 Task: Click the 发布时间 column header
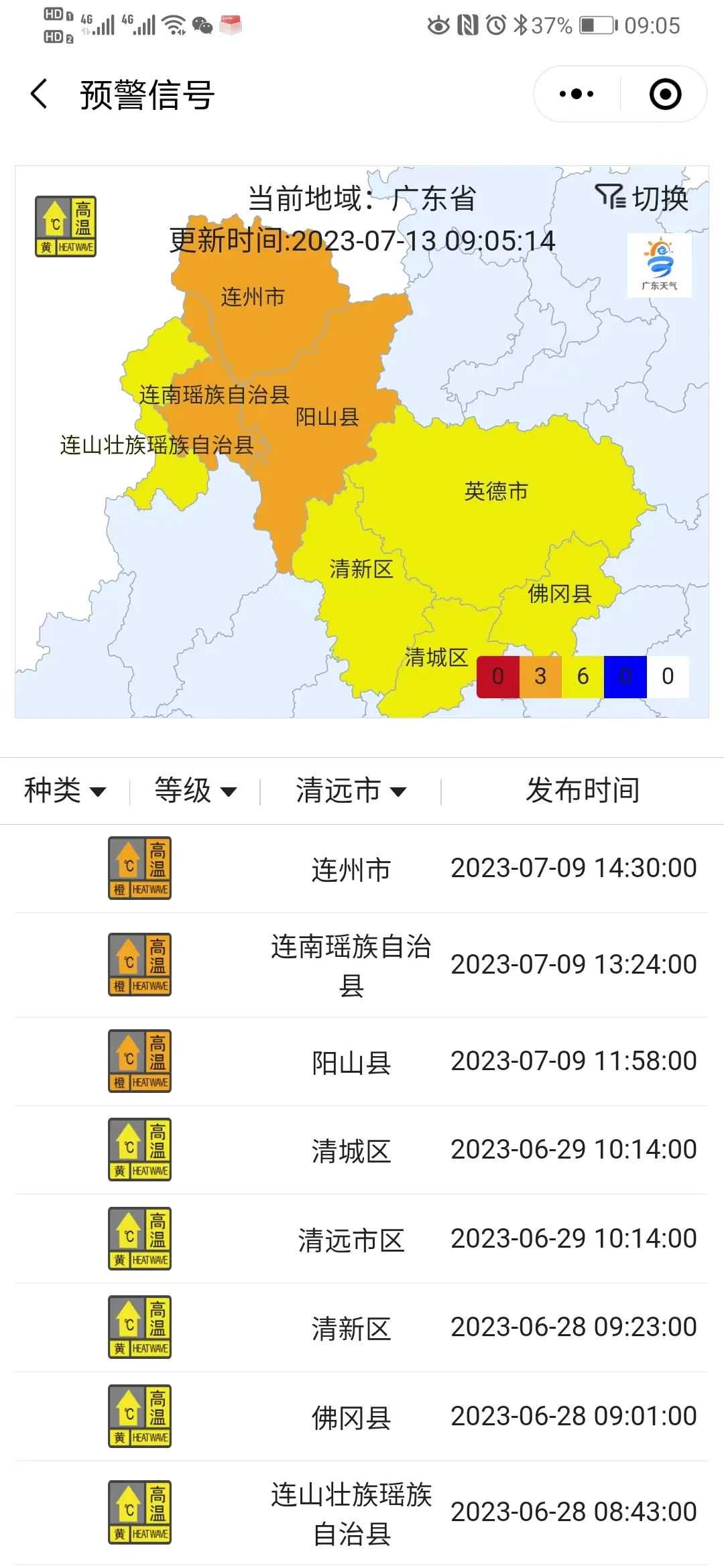click(583, 791)
